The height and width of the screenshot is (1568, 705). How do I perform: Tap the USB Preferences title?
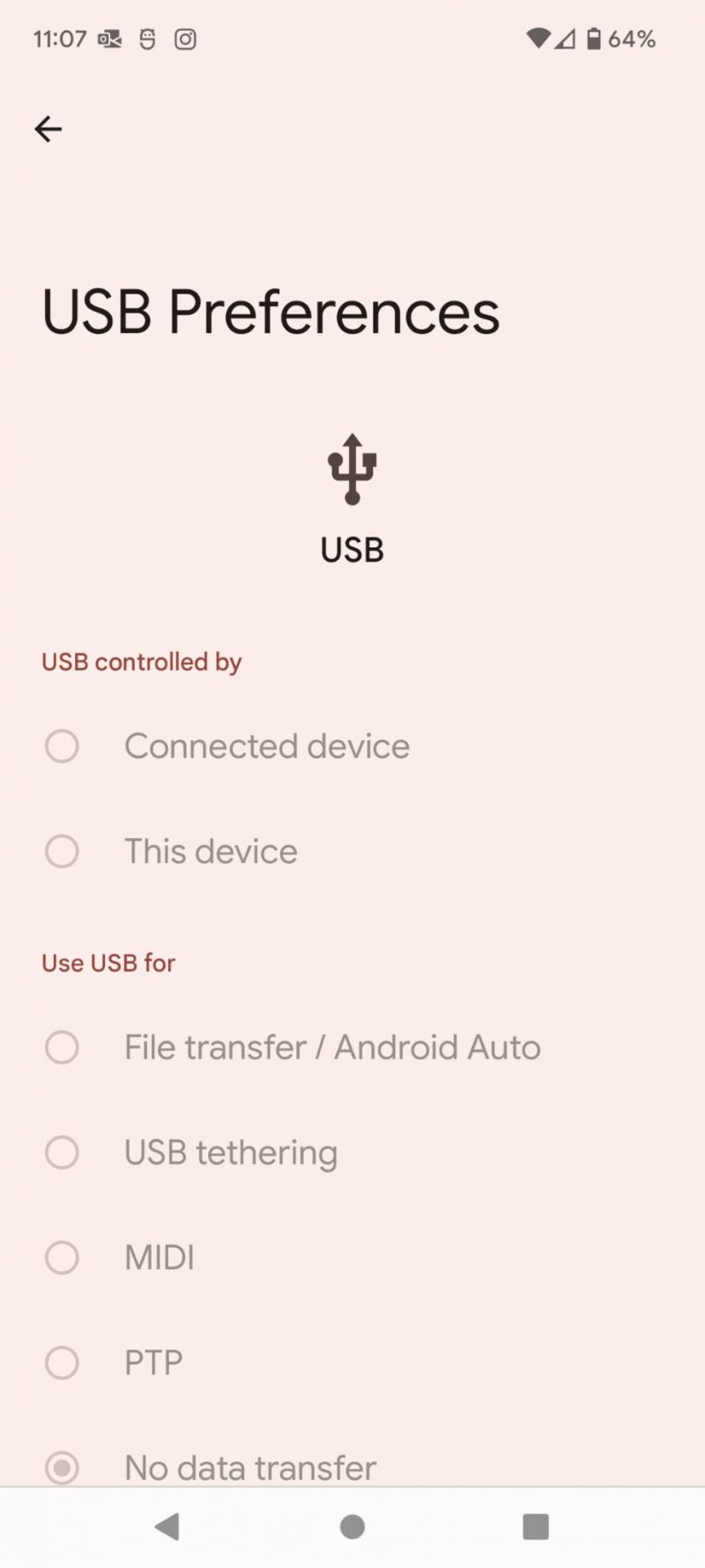[x=270, y=310]
